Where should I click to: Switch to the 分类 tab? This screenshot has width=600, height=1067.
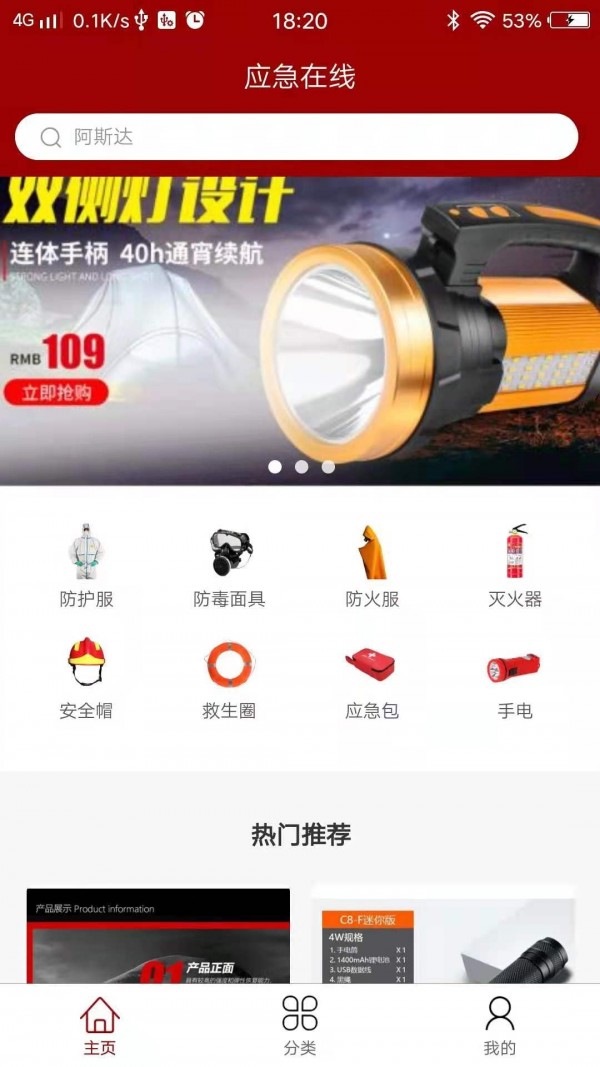(300, 1025)
